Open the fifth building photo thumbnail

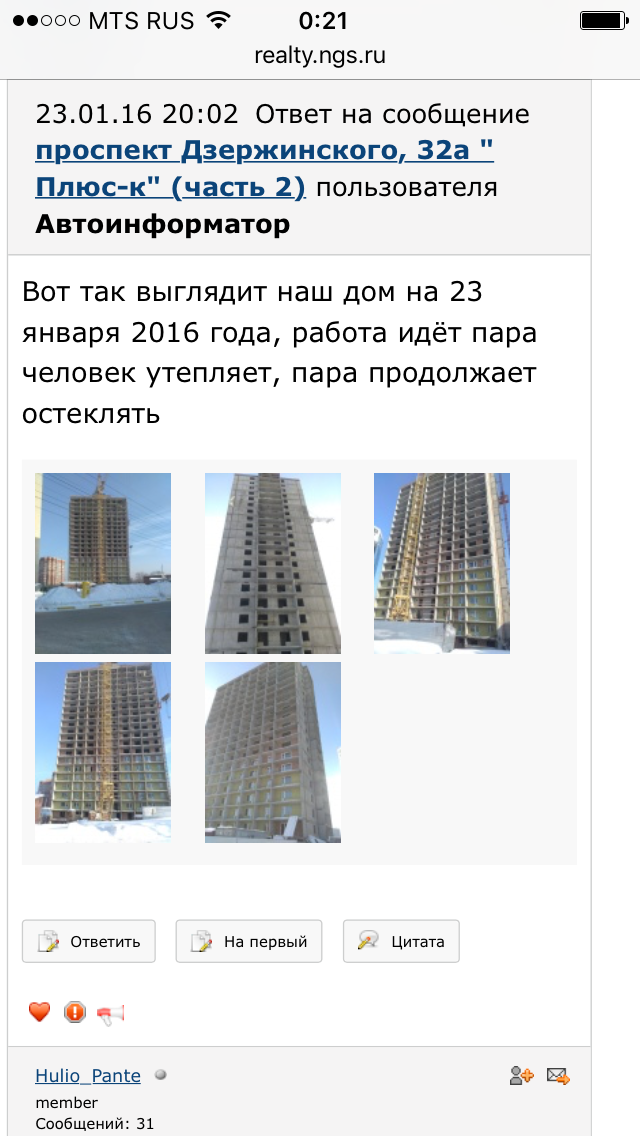273,752
